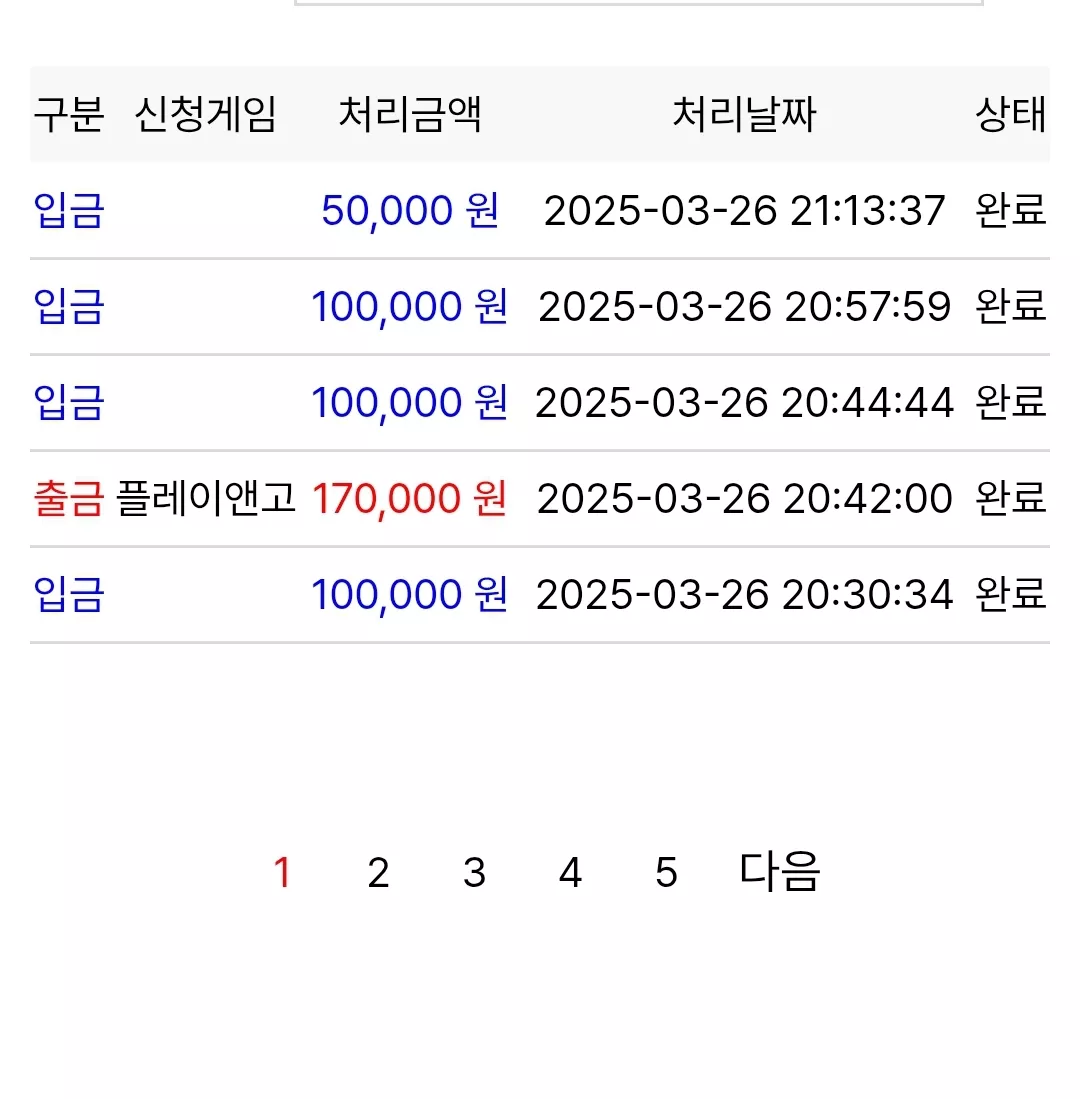The image size is (1080, 1099).
Task: Tap current page number 1
Action: (282, 873)
